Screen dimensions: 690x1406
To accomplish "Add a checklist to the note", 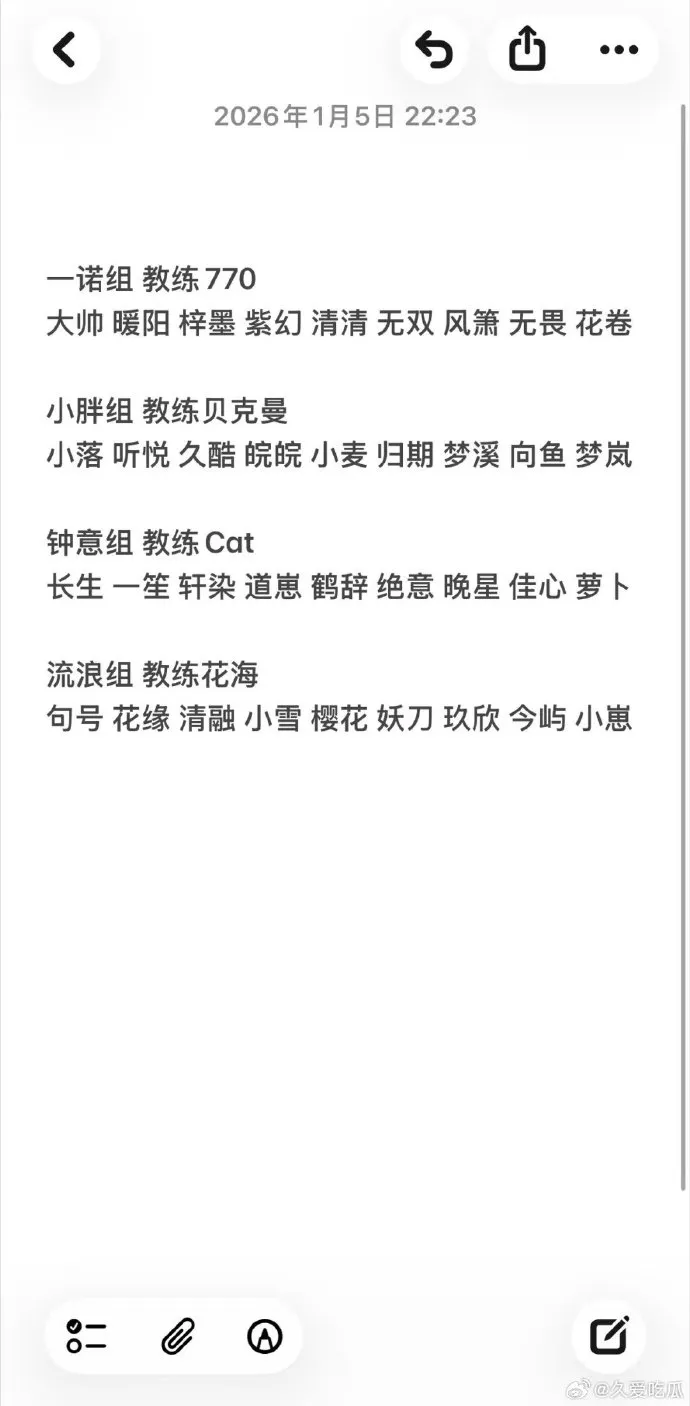I will tap(87, 1336).
